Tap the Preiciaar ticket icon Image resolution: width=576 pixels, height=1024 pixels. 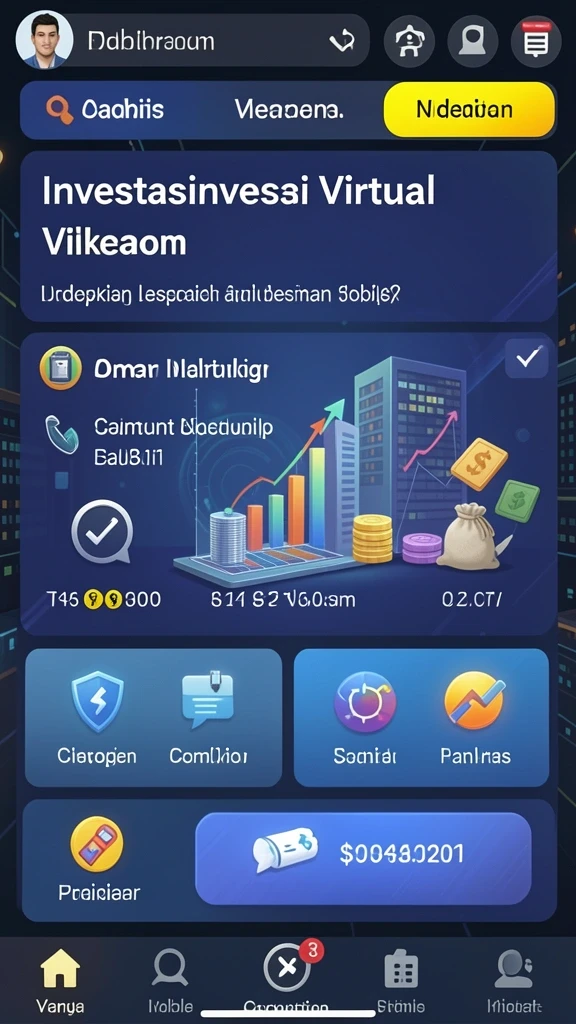pyautogui.click(x=97, y=844)
